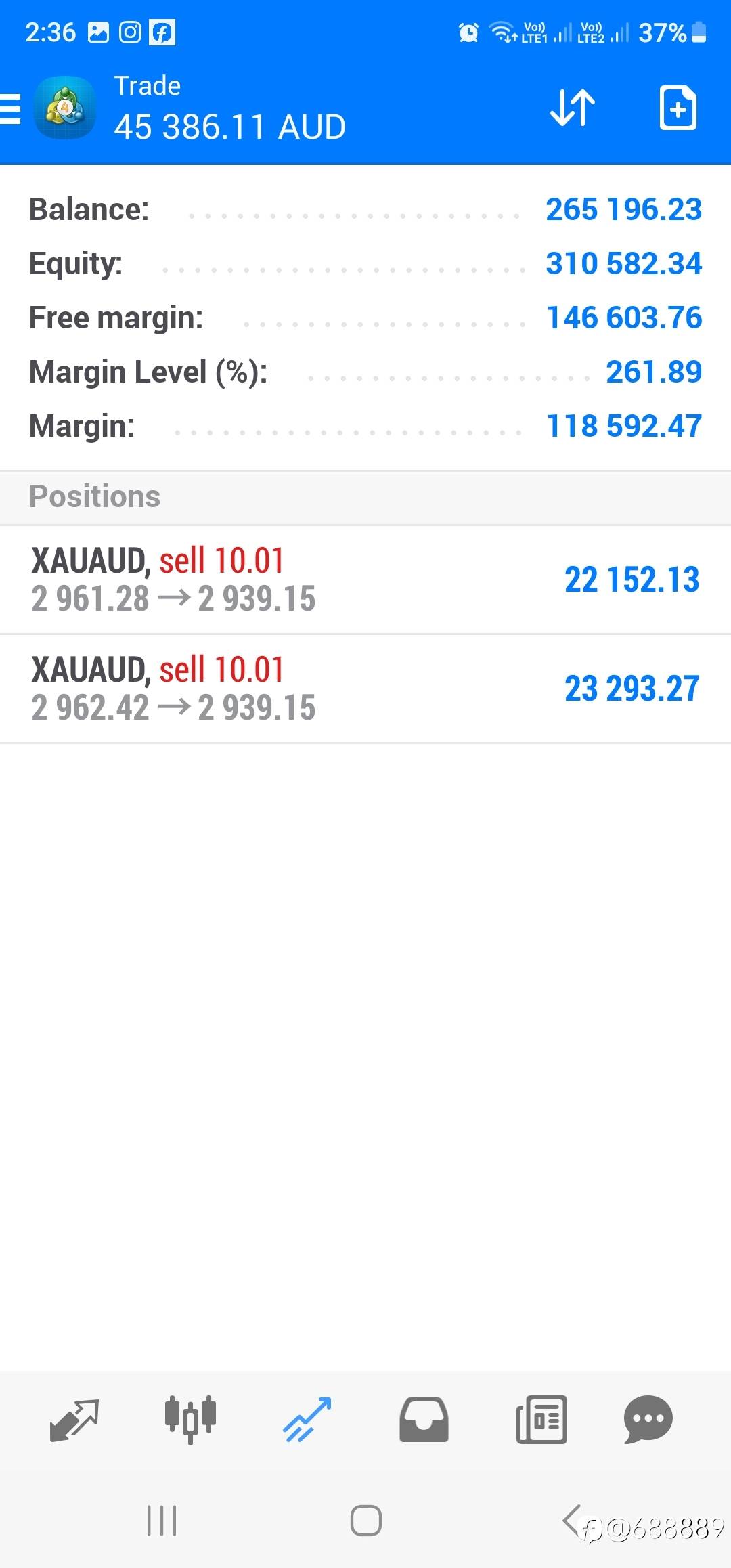Open the hamburger drawer menu
Image resolution: width=731 pixels, height=1568 pixels.
click(11, 108)
